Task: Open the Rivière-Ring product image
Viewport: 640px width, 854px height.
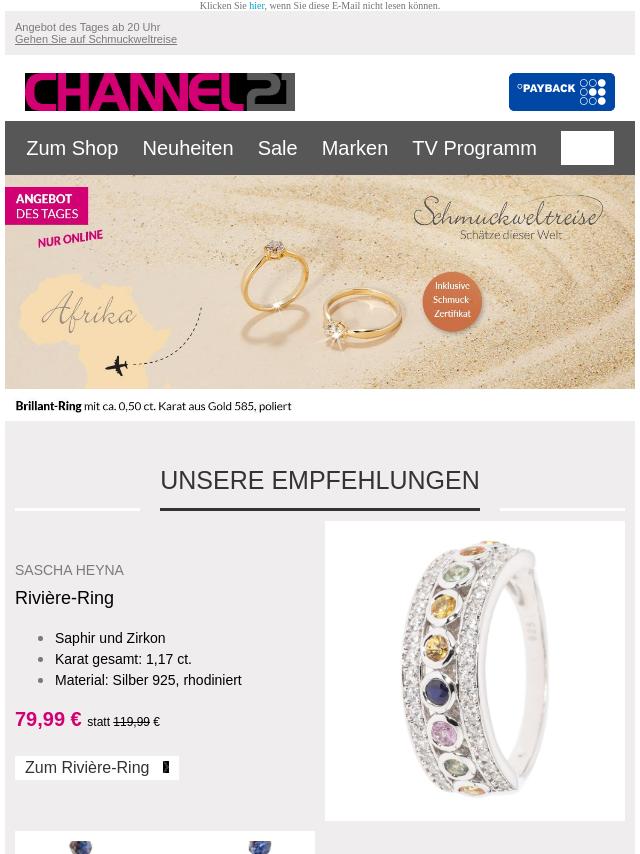Action: (474, 670)
